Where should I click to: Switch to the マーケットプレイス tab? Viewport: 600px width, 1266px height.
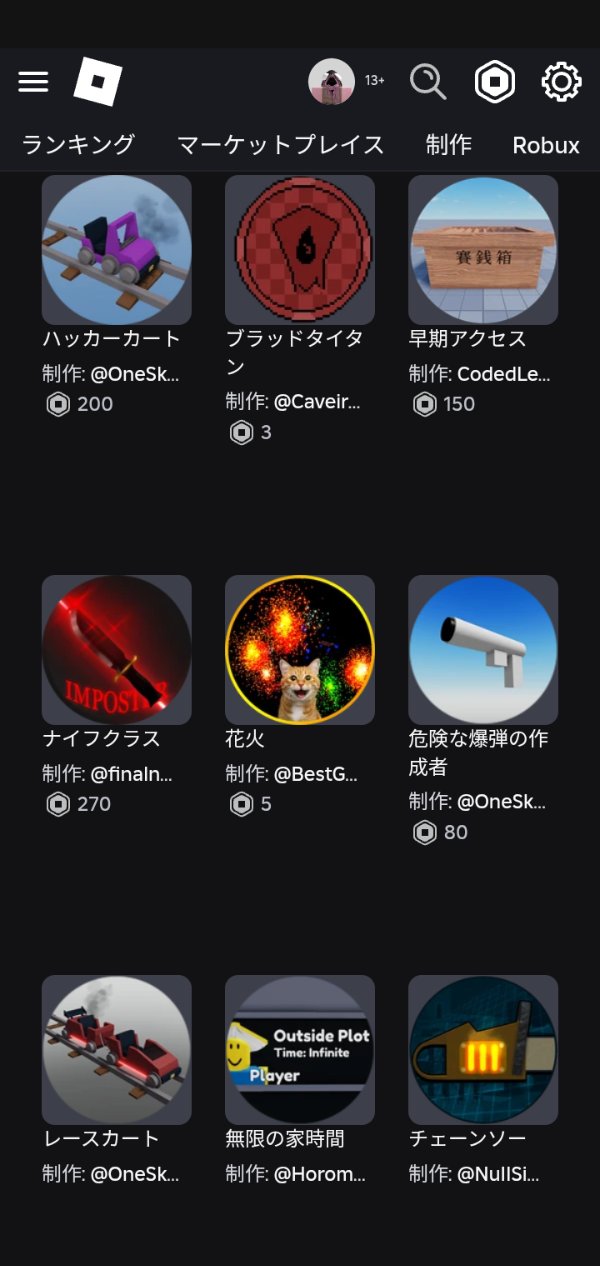point(281,145)
